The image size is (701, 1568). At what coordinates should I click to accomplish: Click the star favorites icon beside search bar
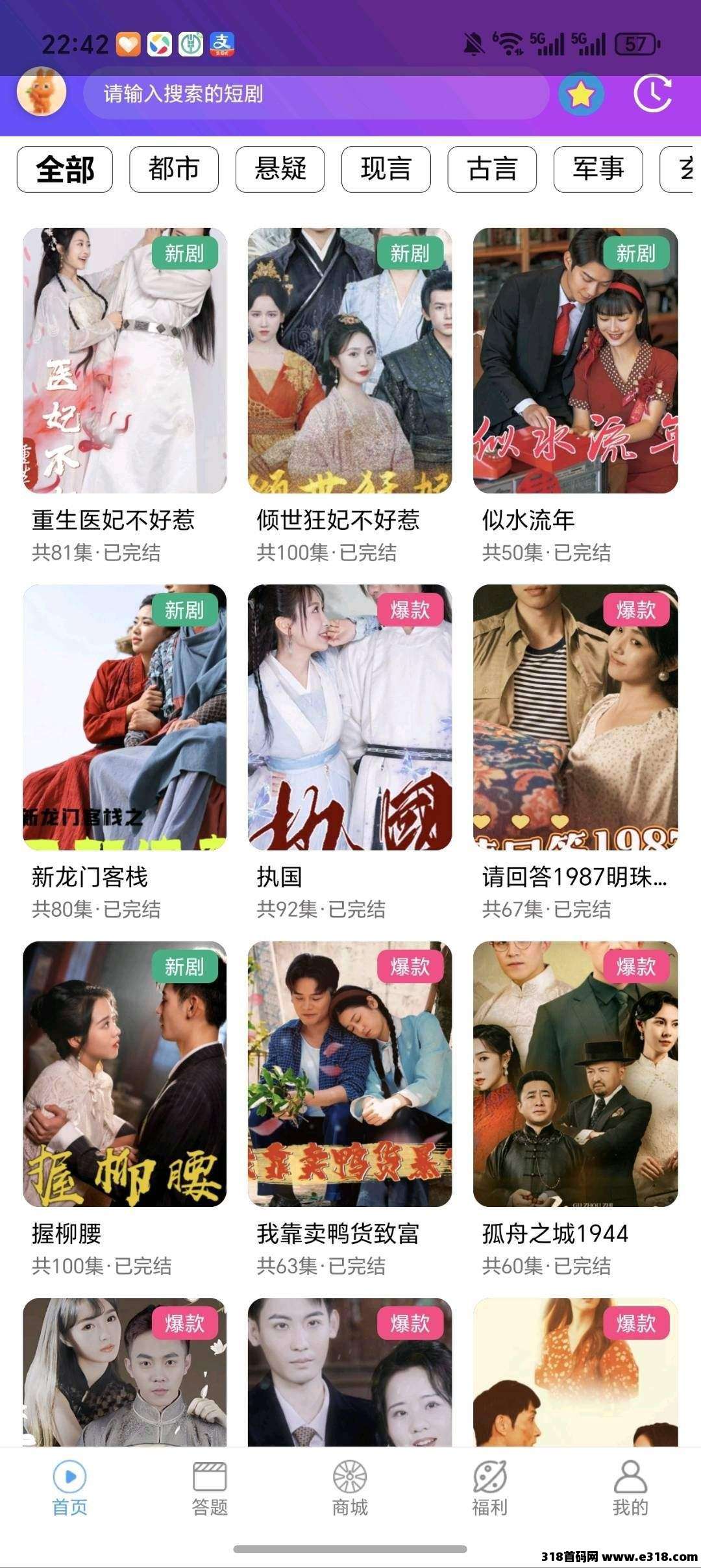pos(581,93)
